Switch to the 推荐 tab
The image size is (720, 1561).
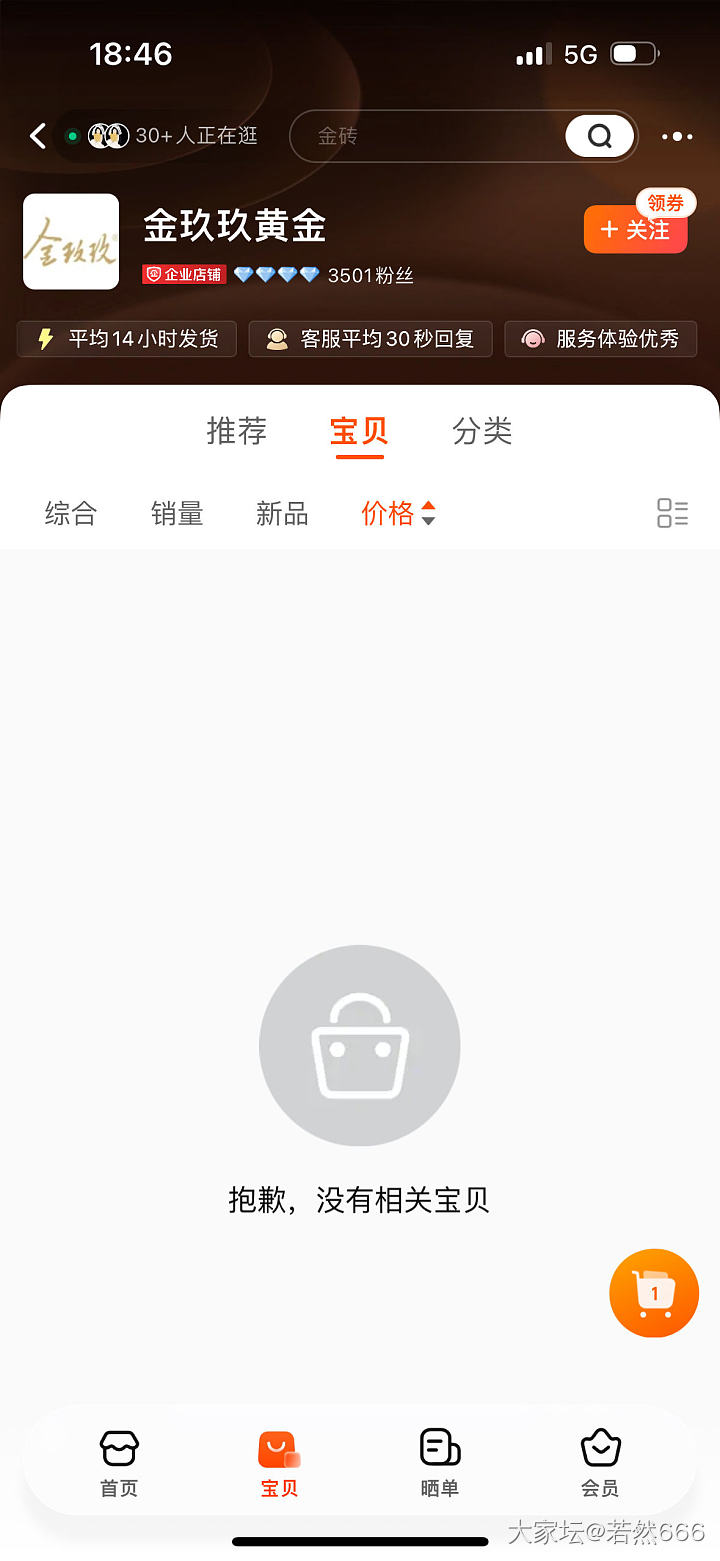236,431
